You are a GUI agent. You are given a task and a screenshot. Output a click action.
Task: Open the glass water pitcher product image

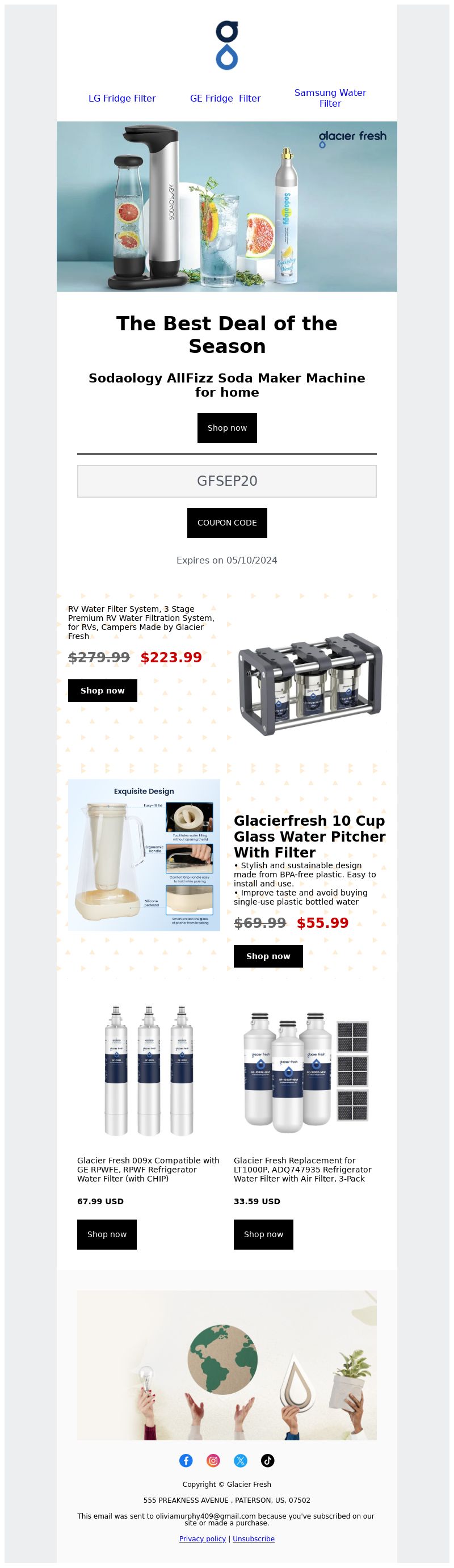coord(144,855)
